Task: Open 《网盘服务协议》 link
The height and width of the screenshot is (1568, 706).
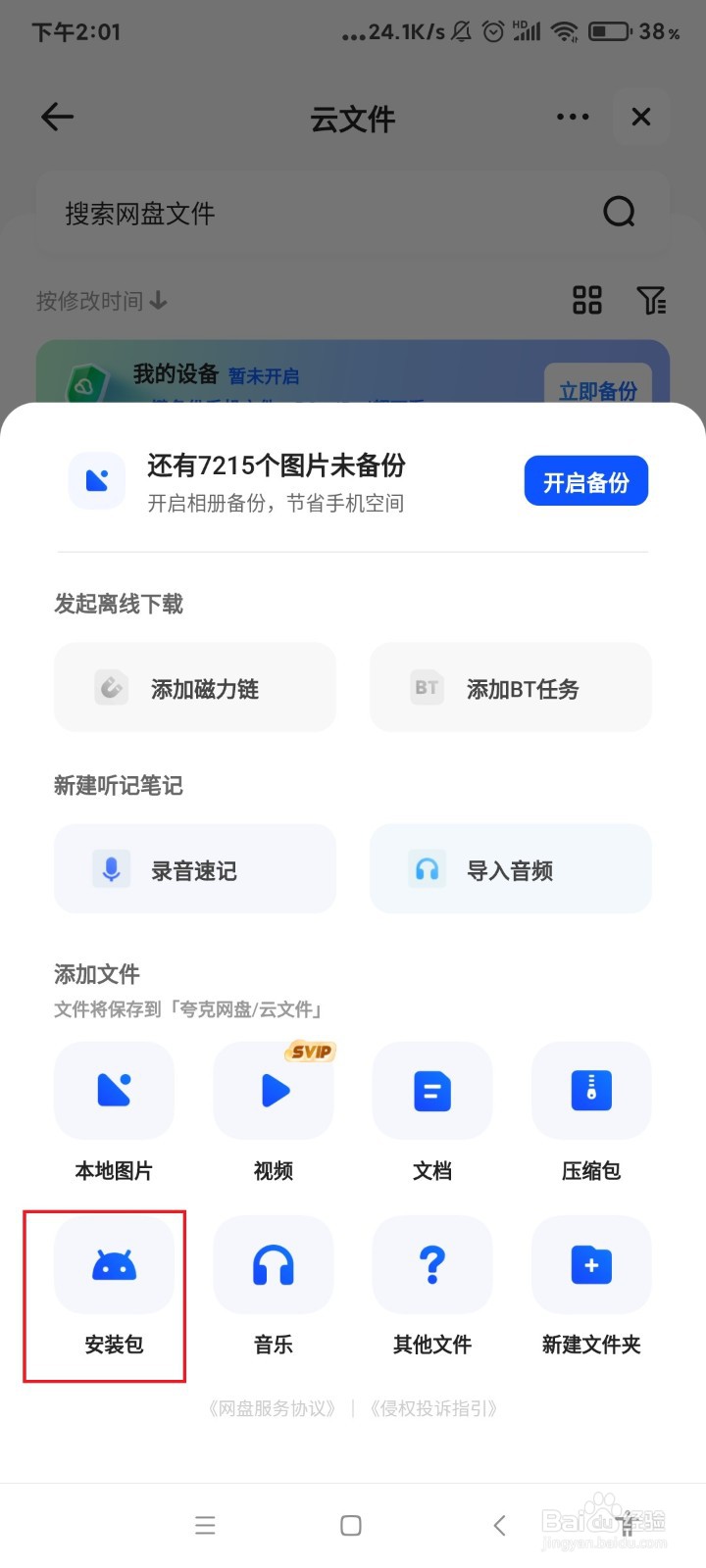Action: (273, 1408)
